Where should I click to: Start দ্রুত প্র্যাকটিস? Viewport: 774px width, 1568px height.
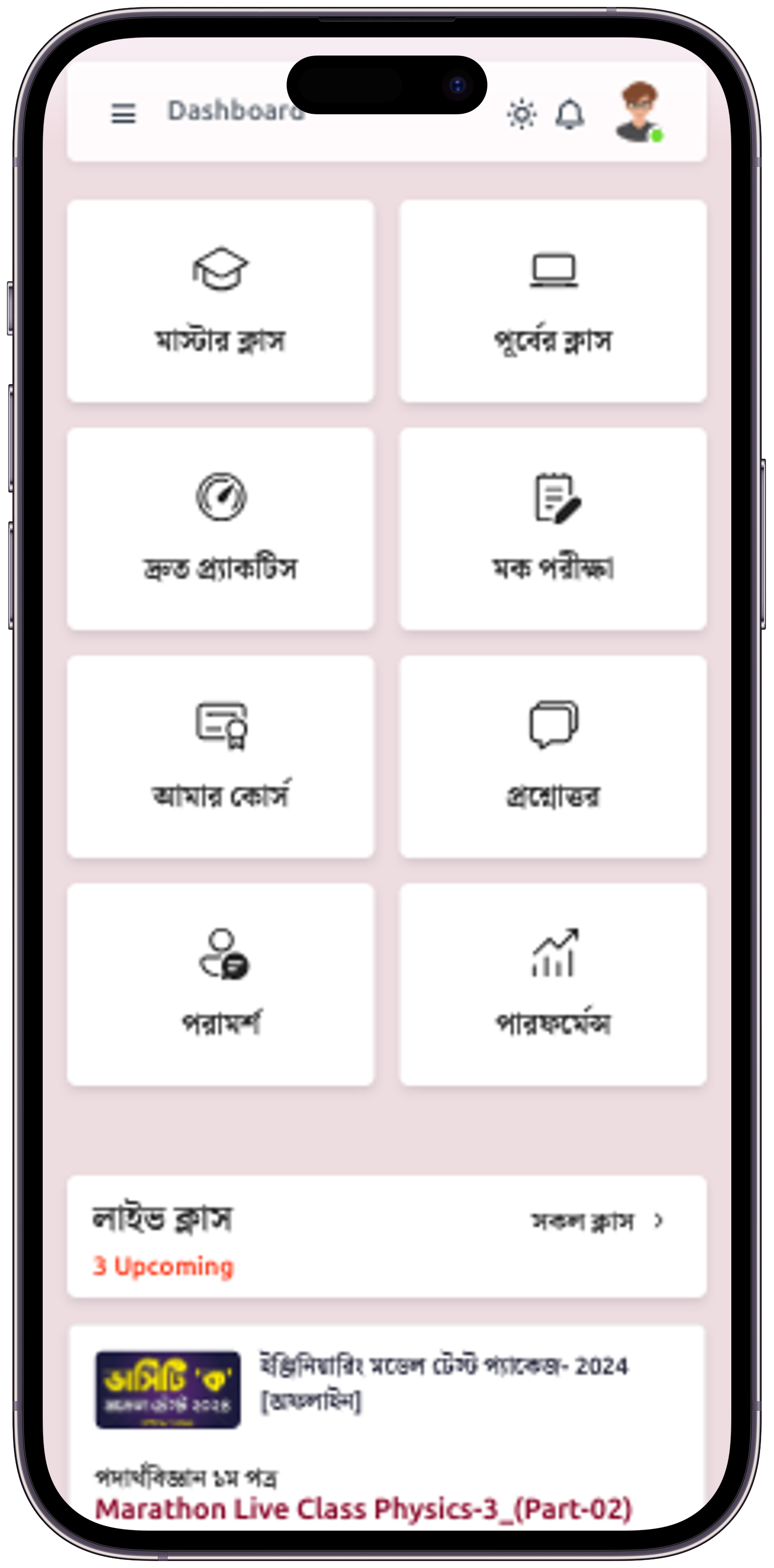(x=220, y=528)
